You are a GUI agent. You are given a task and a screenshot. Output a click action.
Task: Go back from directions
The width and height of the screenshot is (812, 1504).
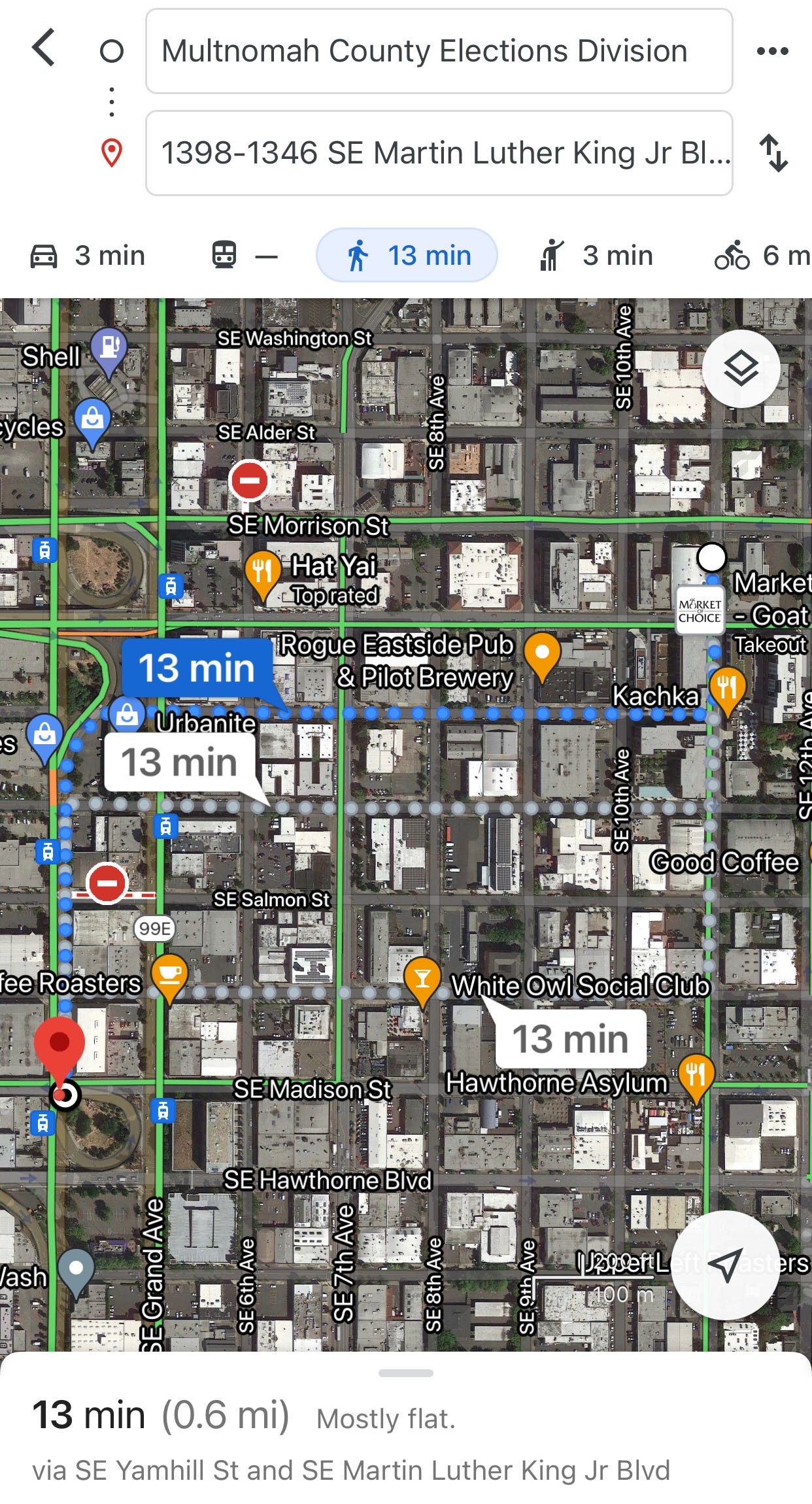(x=44, y=48)
